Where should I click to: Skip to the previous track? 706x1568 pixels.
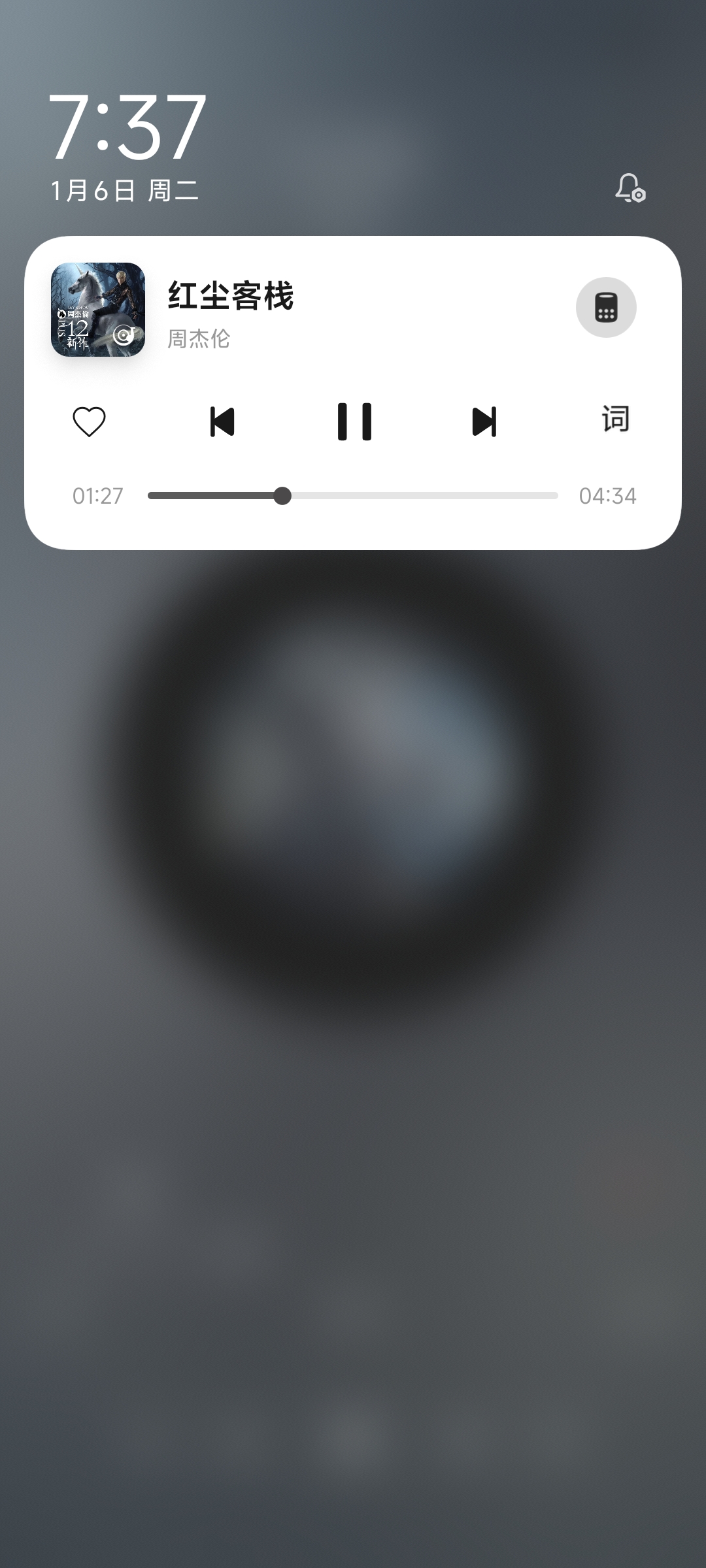[222, 421]
